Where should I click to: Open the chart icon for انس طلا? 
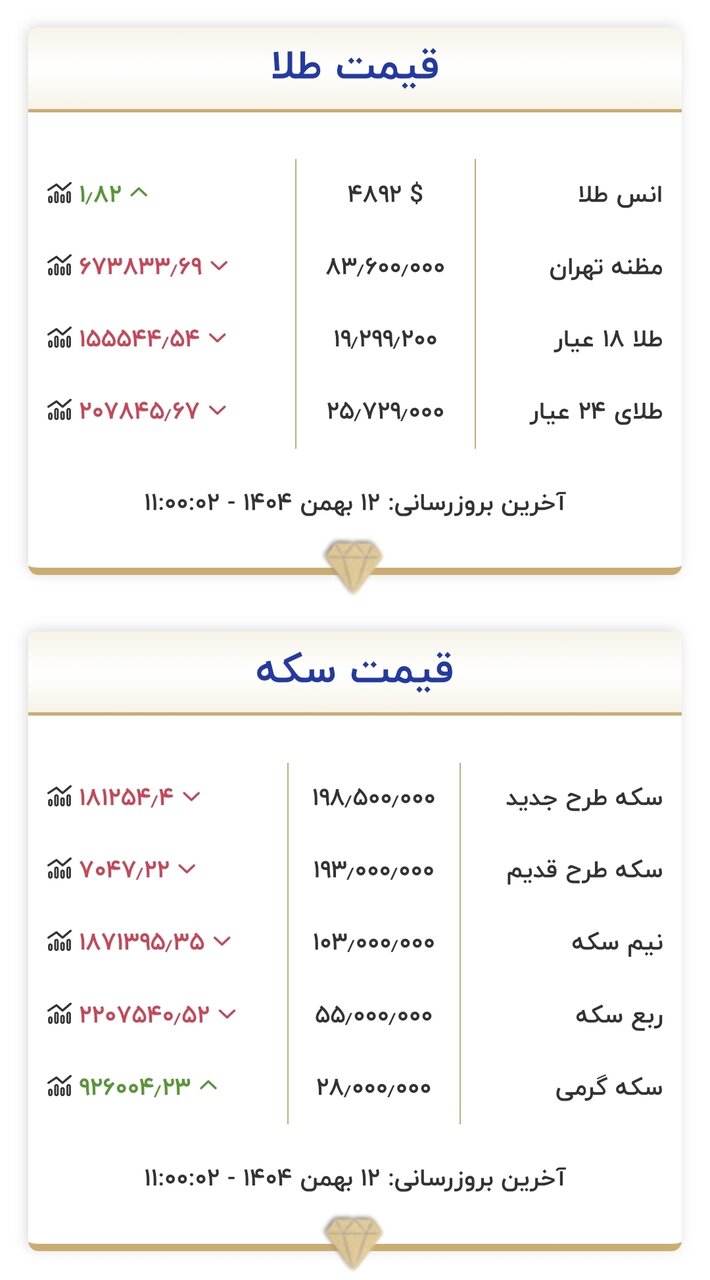(x=60, y=193)
